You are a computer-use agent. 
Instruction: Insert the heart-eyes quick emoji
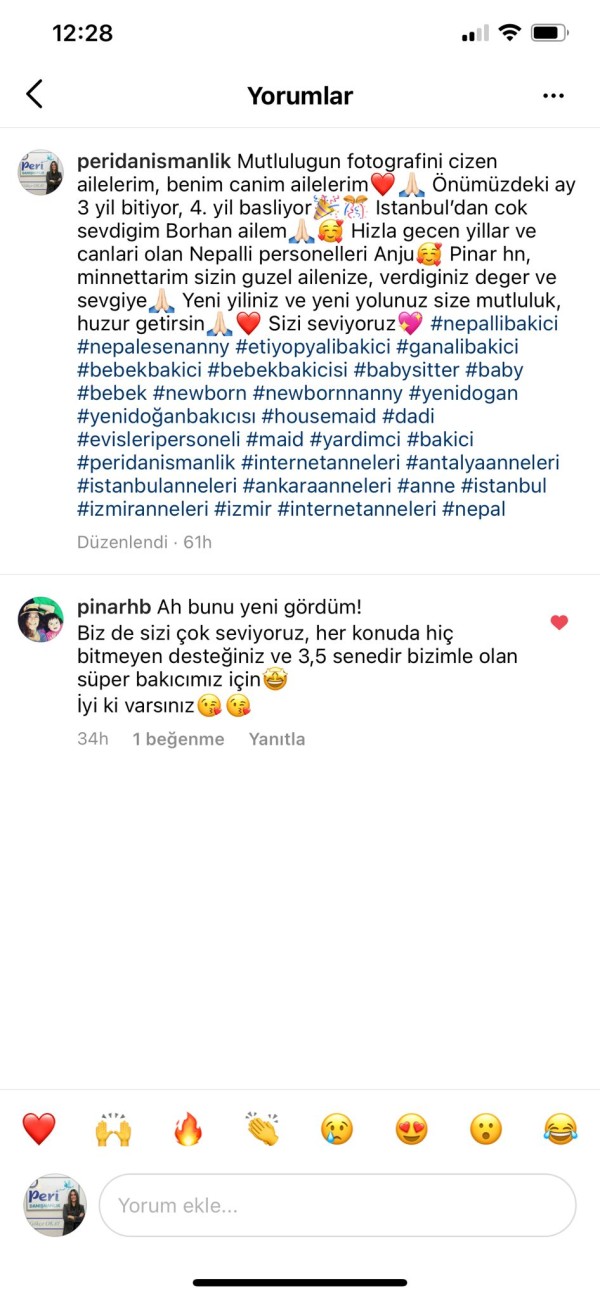[411, 1129]
